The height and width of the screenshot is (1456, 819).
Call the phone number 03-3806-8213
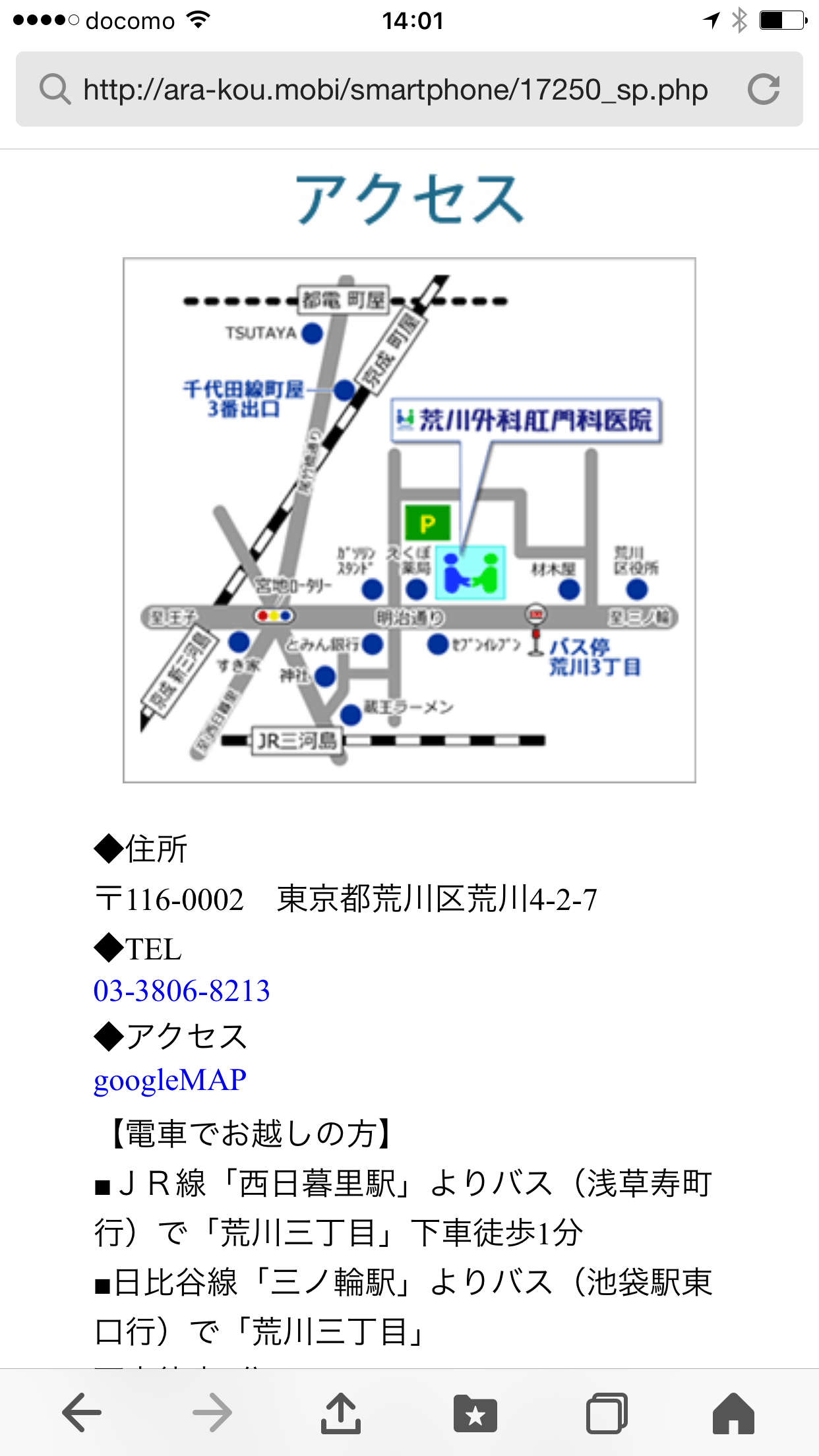tap(182, 990)
